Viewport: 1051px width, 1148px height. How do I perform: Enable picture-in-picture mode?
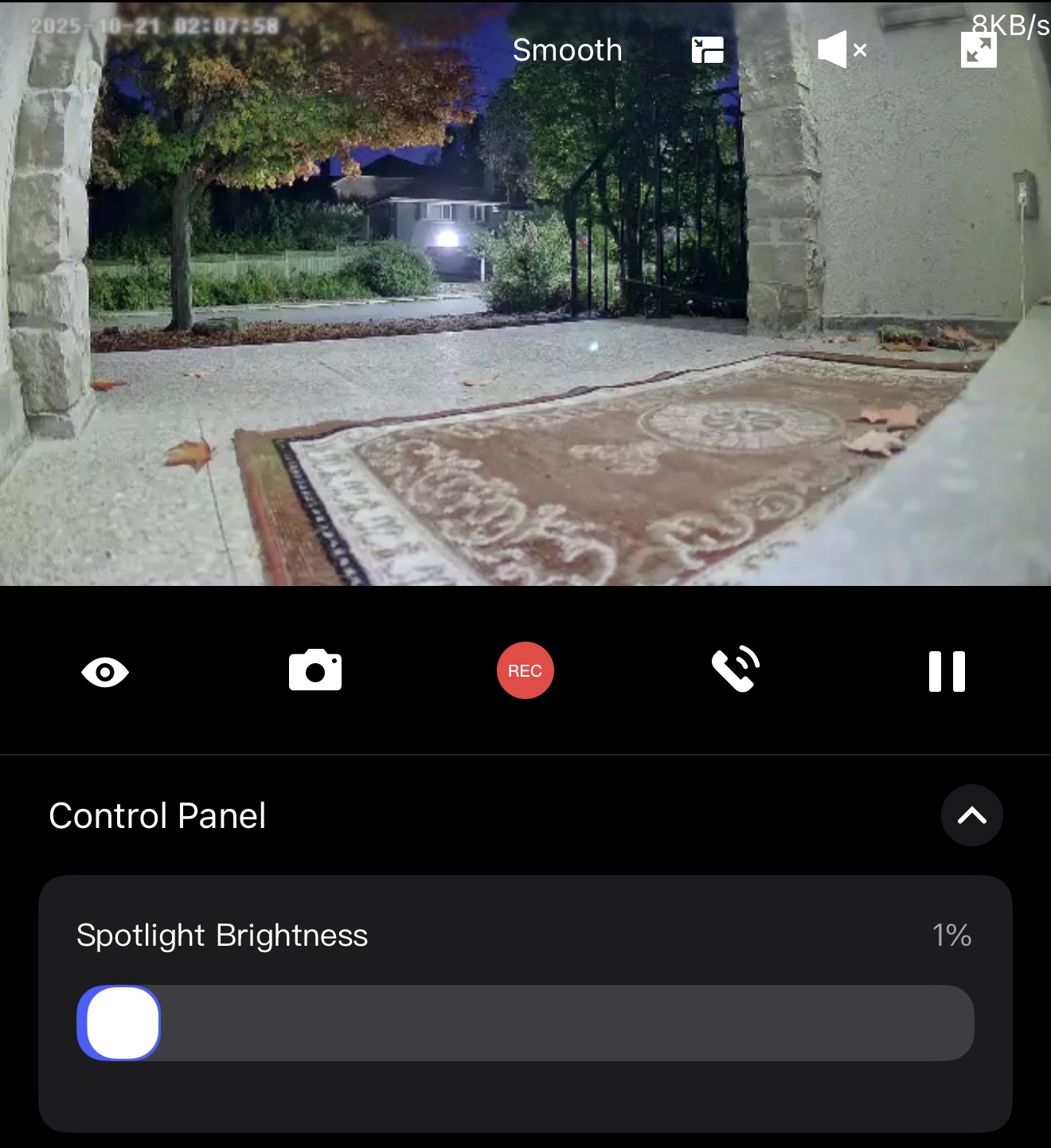pos(707,51)
